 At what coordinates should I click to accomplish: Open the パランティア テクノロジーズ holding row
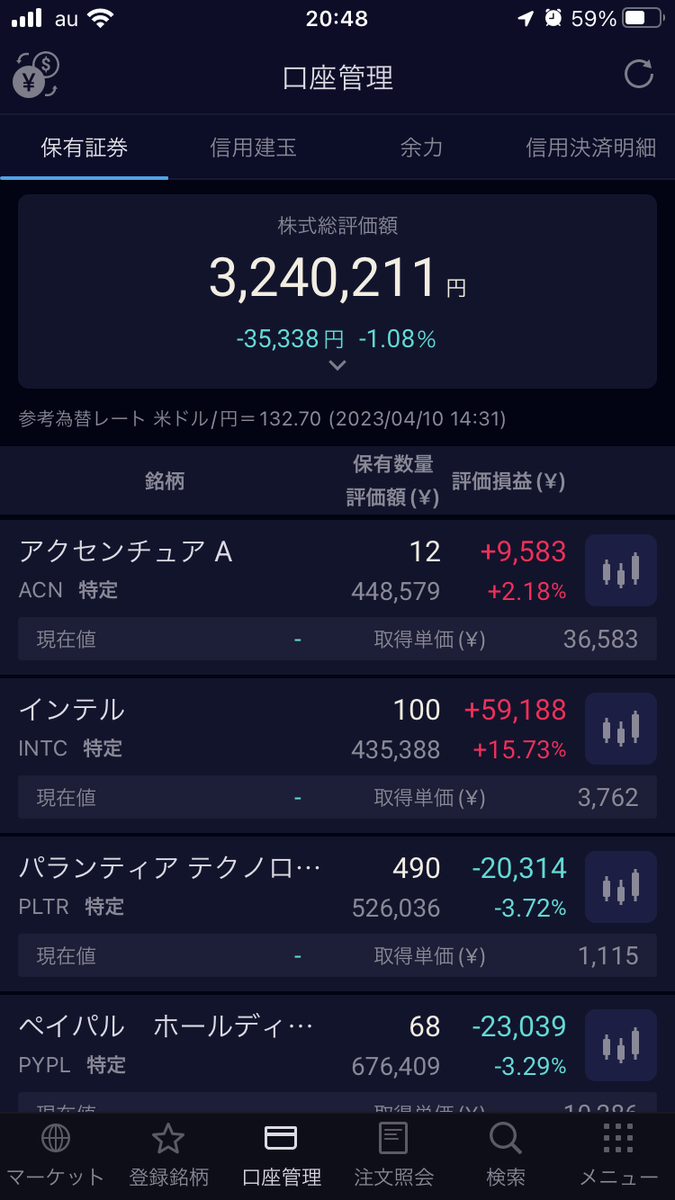[x=337, y=913]
